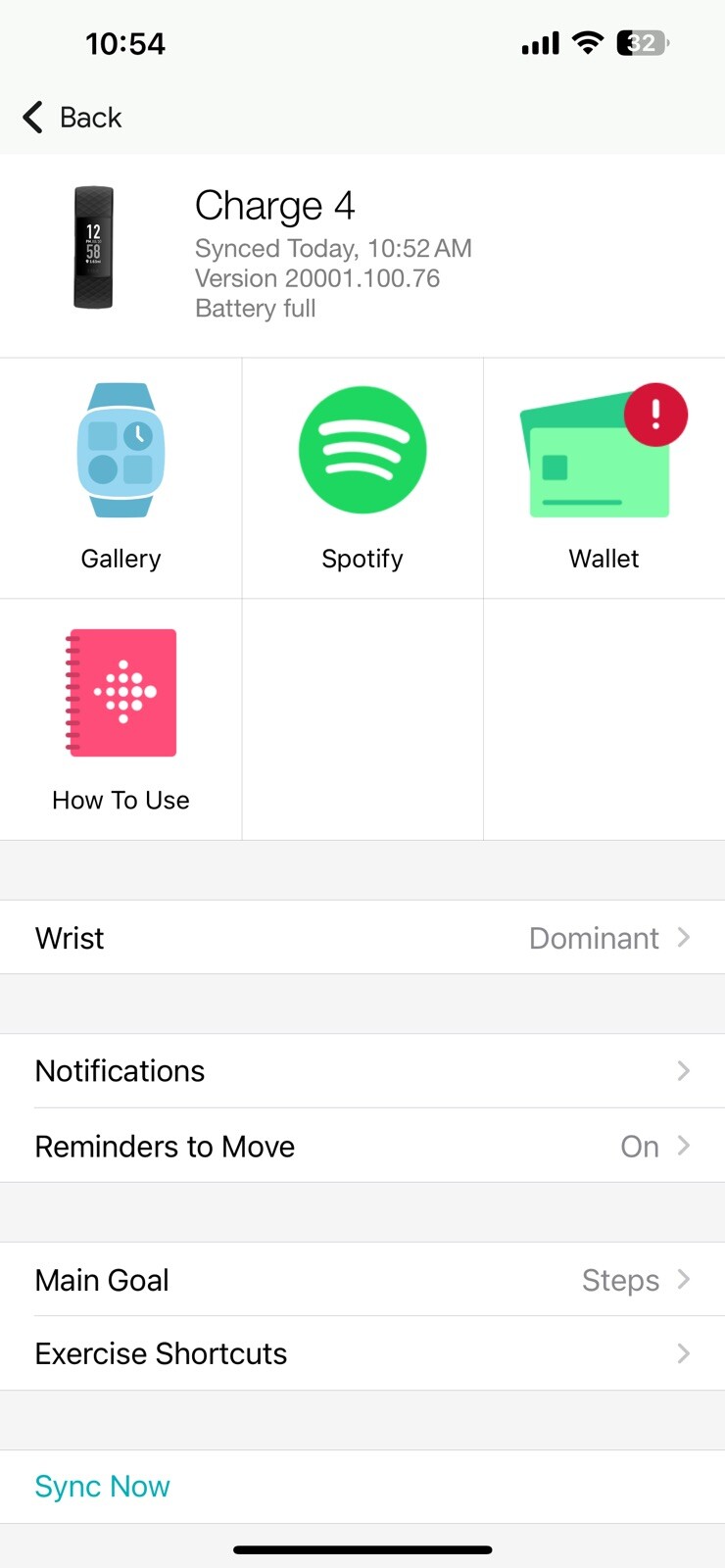Open the Wallet tile
Image resolution: width=725 pixels, height=1568 pixels.
[x=604, y=477]
